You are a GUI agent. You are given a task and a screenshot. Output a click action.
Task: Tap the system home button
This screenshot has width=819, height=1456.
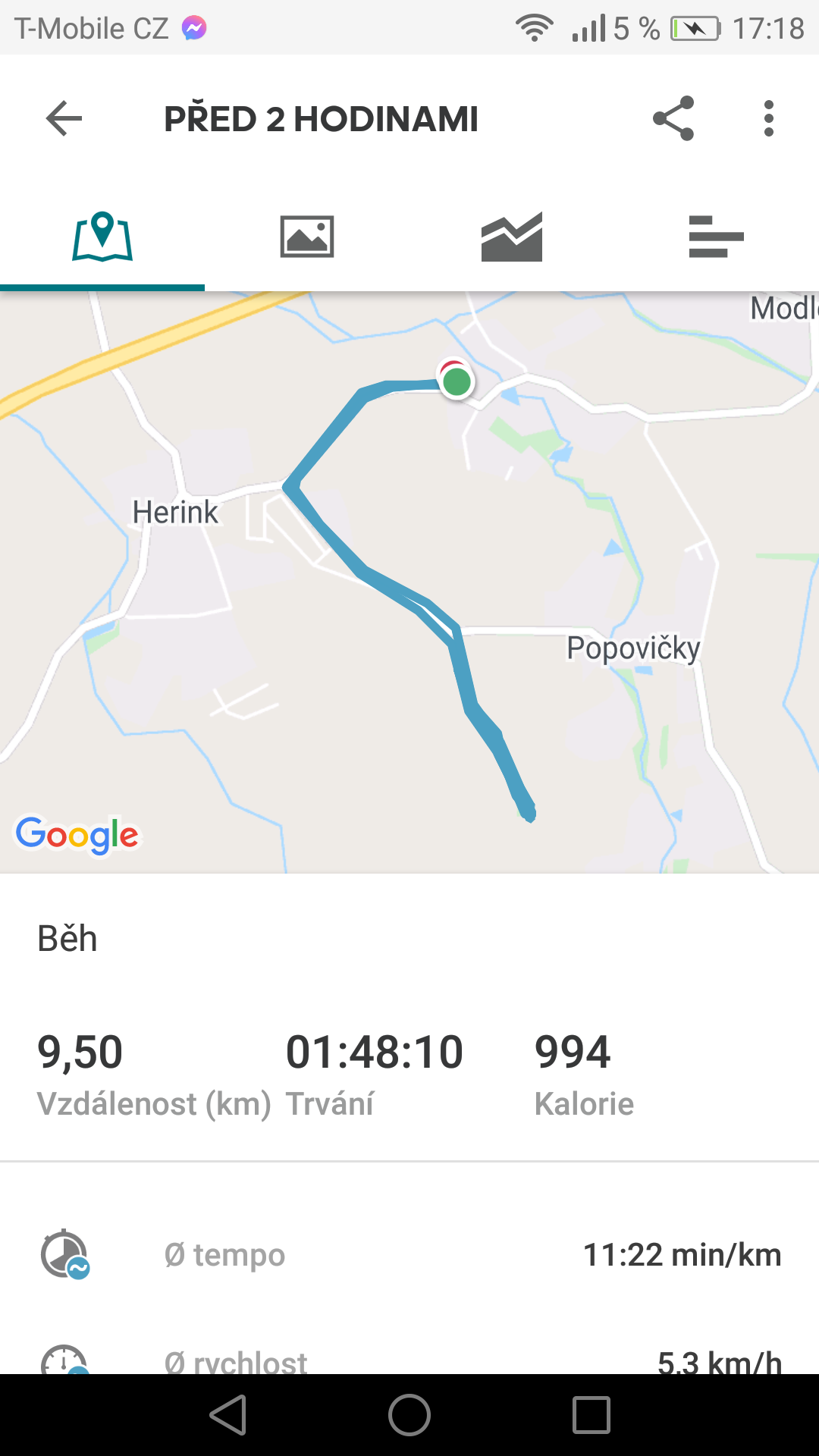pyautogui.click(x=409, y=1415)
